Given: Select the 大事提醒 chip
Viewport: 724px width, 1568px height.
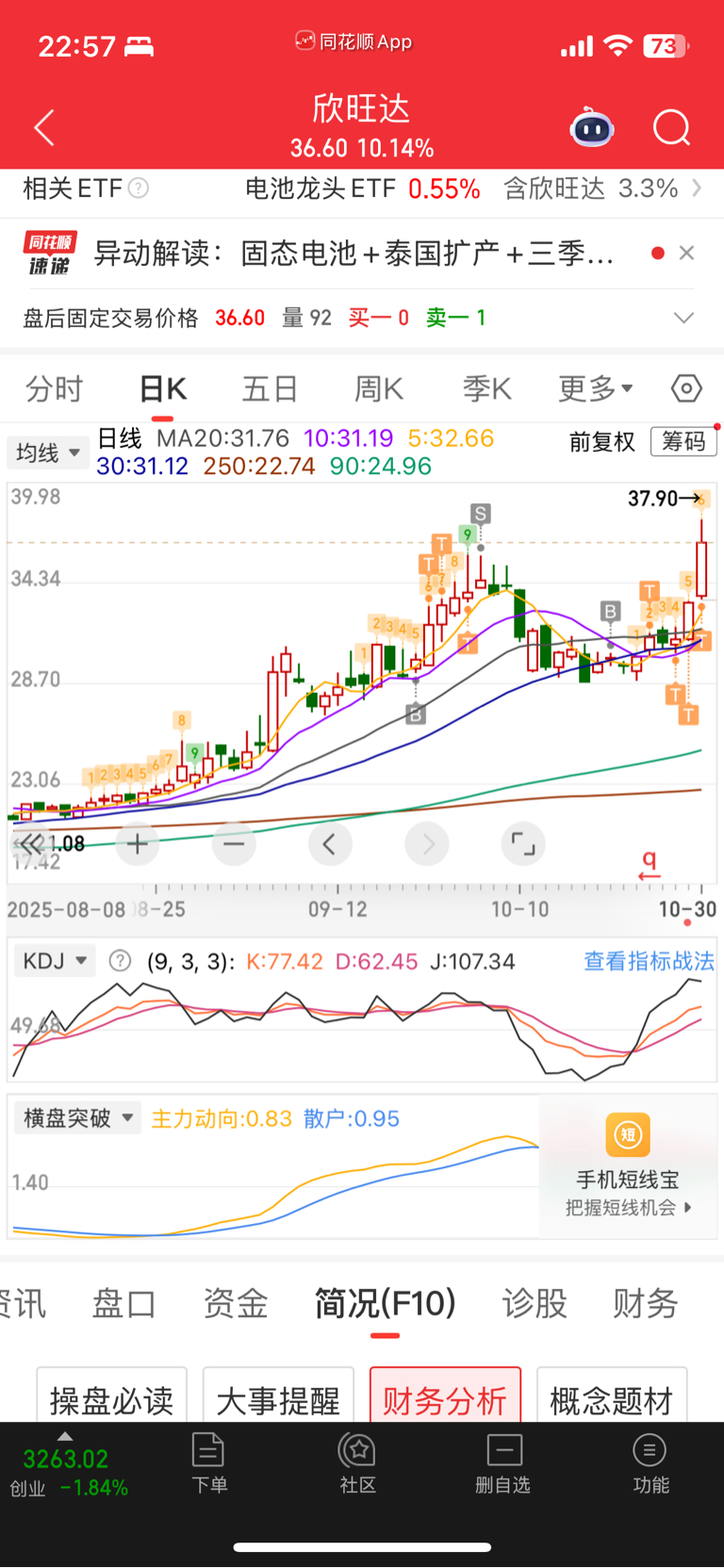Looking at the screenshot, I should (x=278, y=1399).
